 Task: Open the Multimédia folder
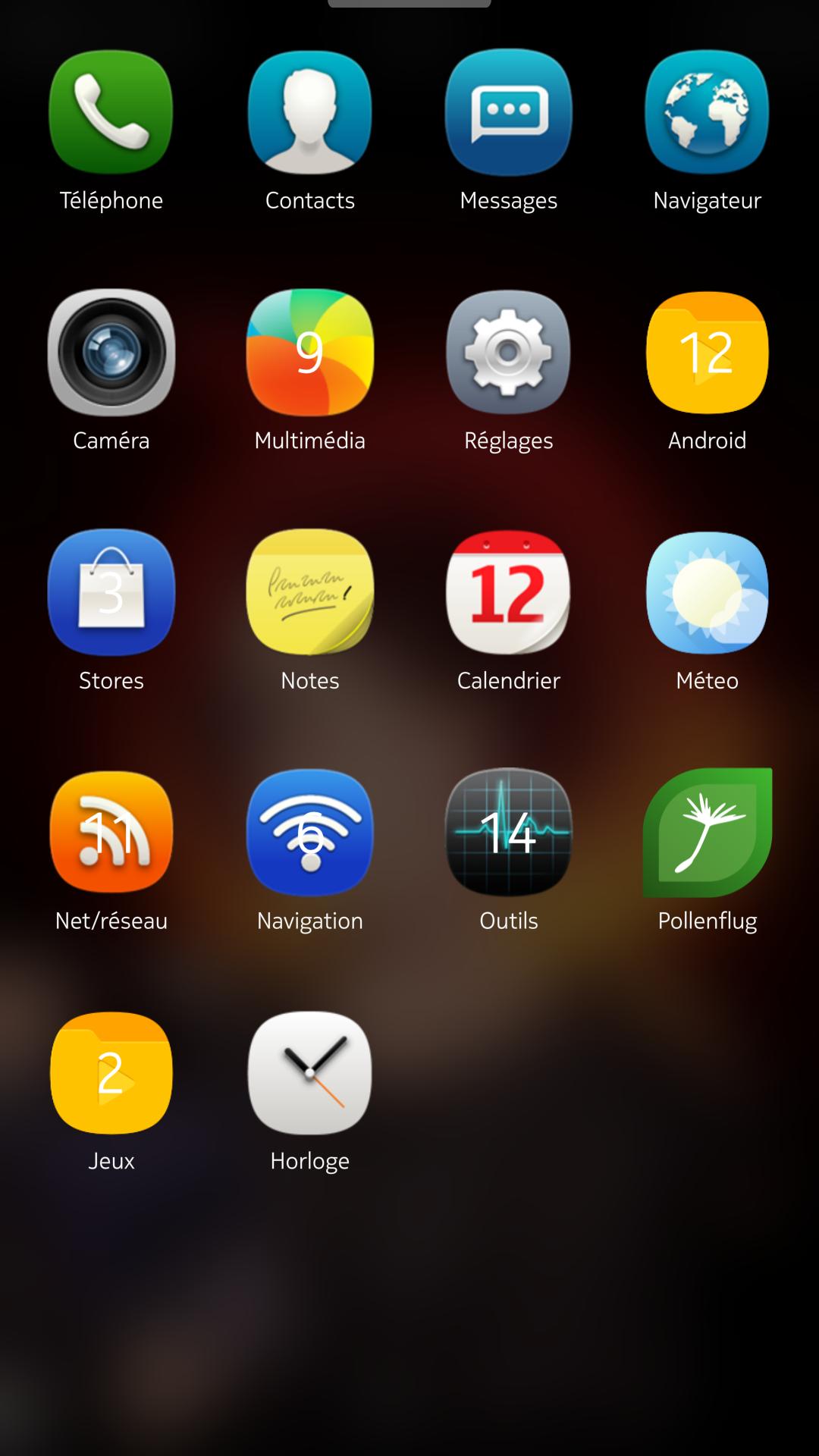point(309,353)
